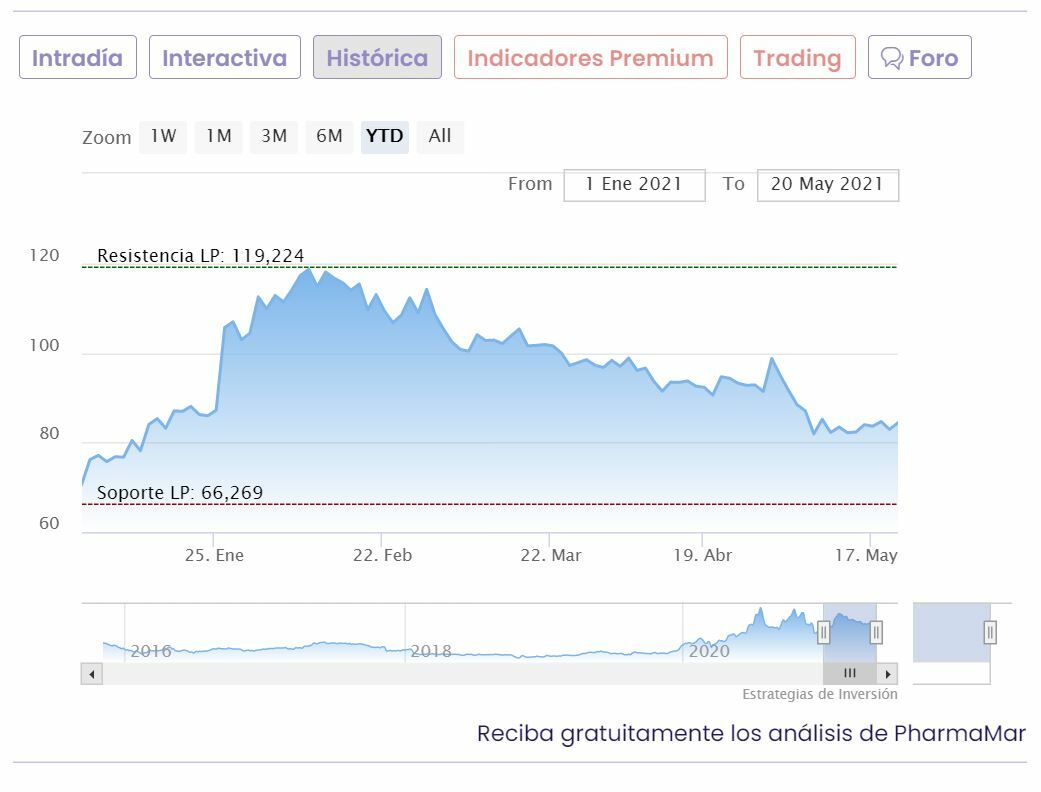Open Reciba gratuitamente los análisis de PharmaMar

click(x=750, y=733)
